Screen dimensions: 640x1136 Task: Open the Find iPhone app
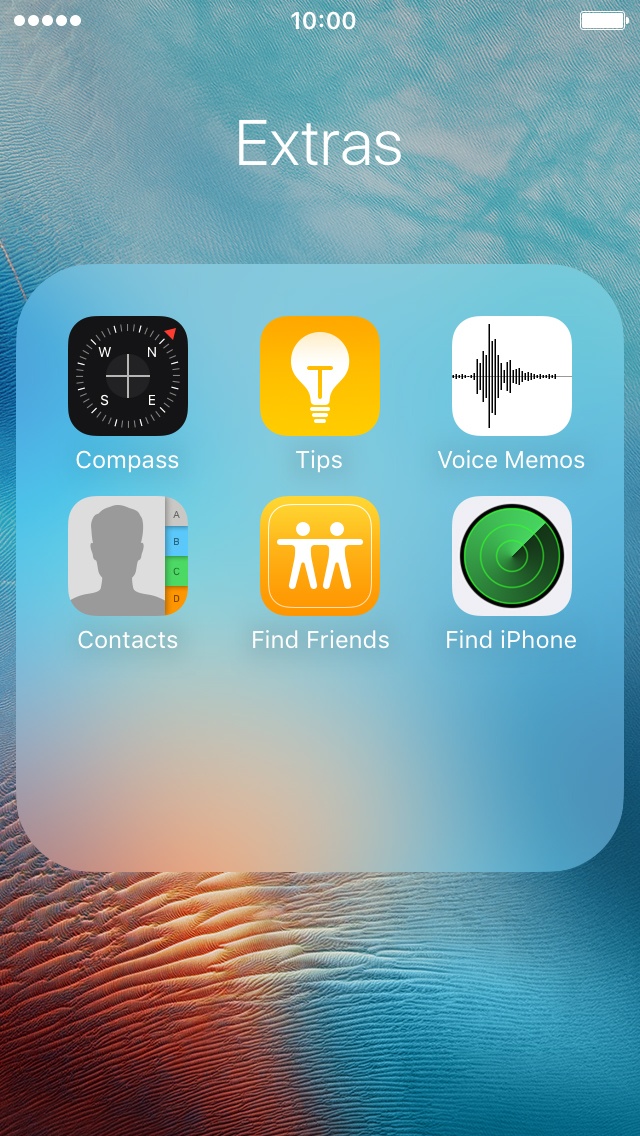pos(511,556)
